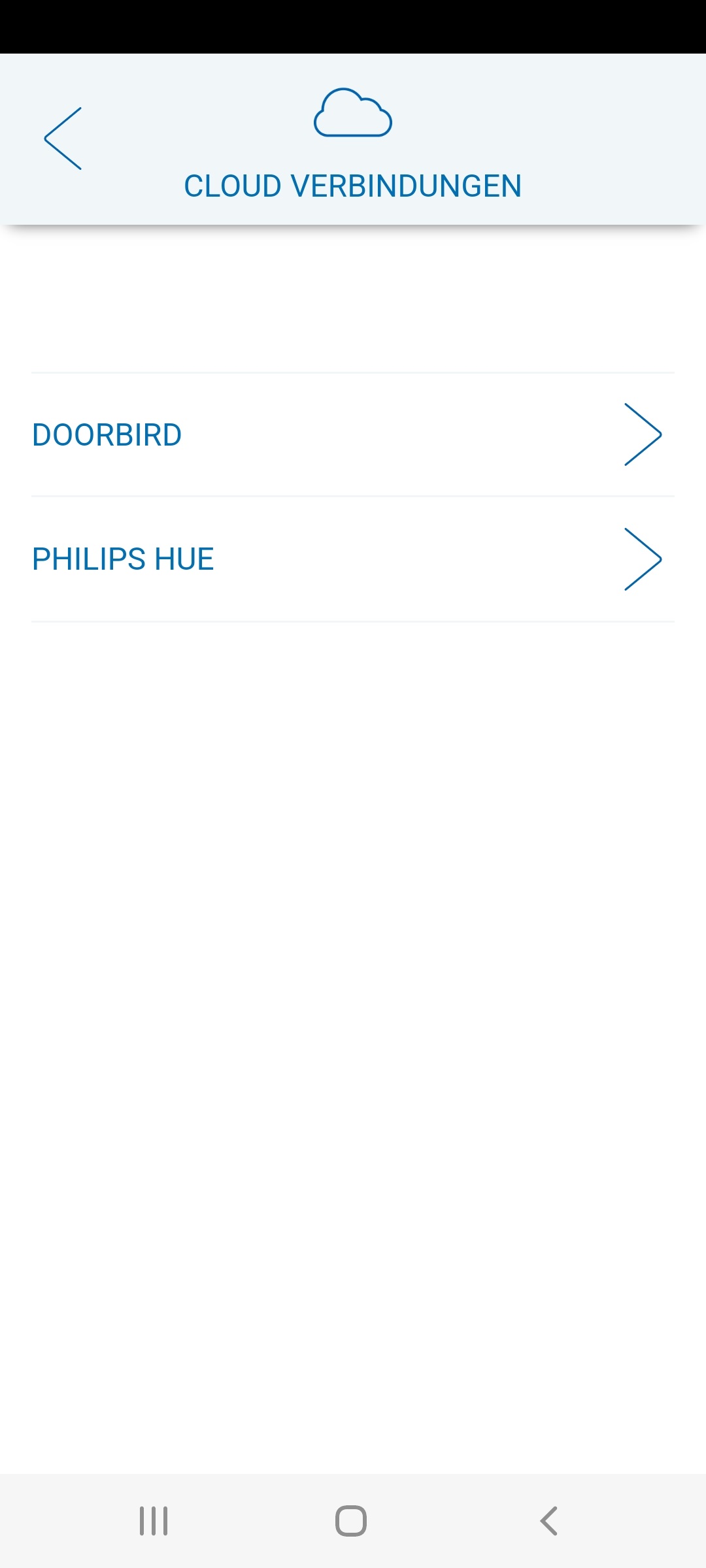The width and height of the screenshot is (706, 1568).
Task: Go back from Cloud Verbindungen
Action: 63,139
